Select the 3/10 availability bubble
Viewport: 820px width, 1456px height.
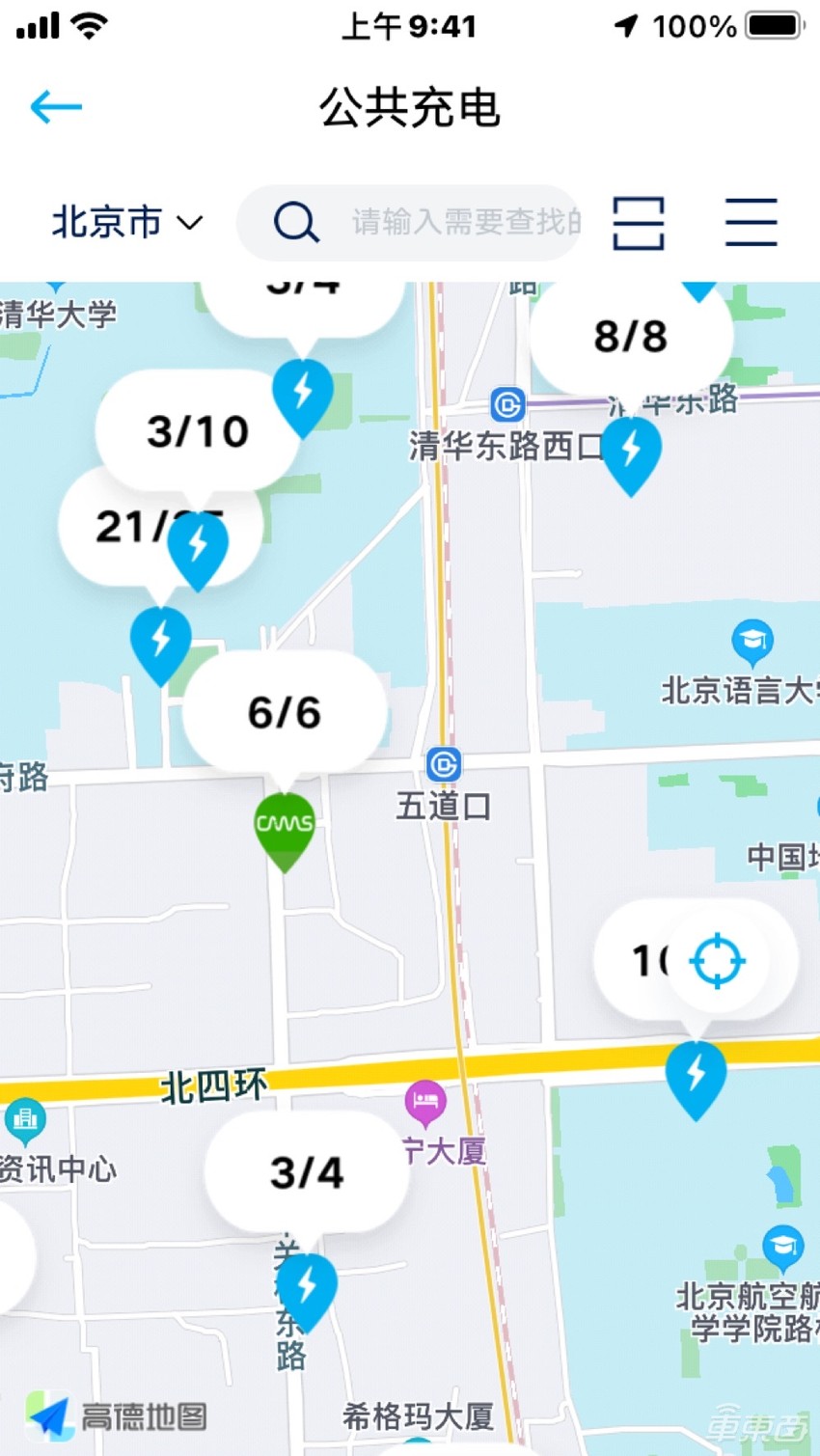197,431
